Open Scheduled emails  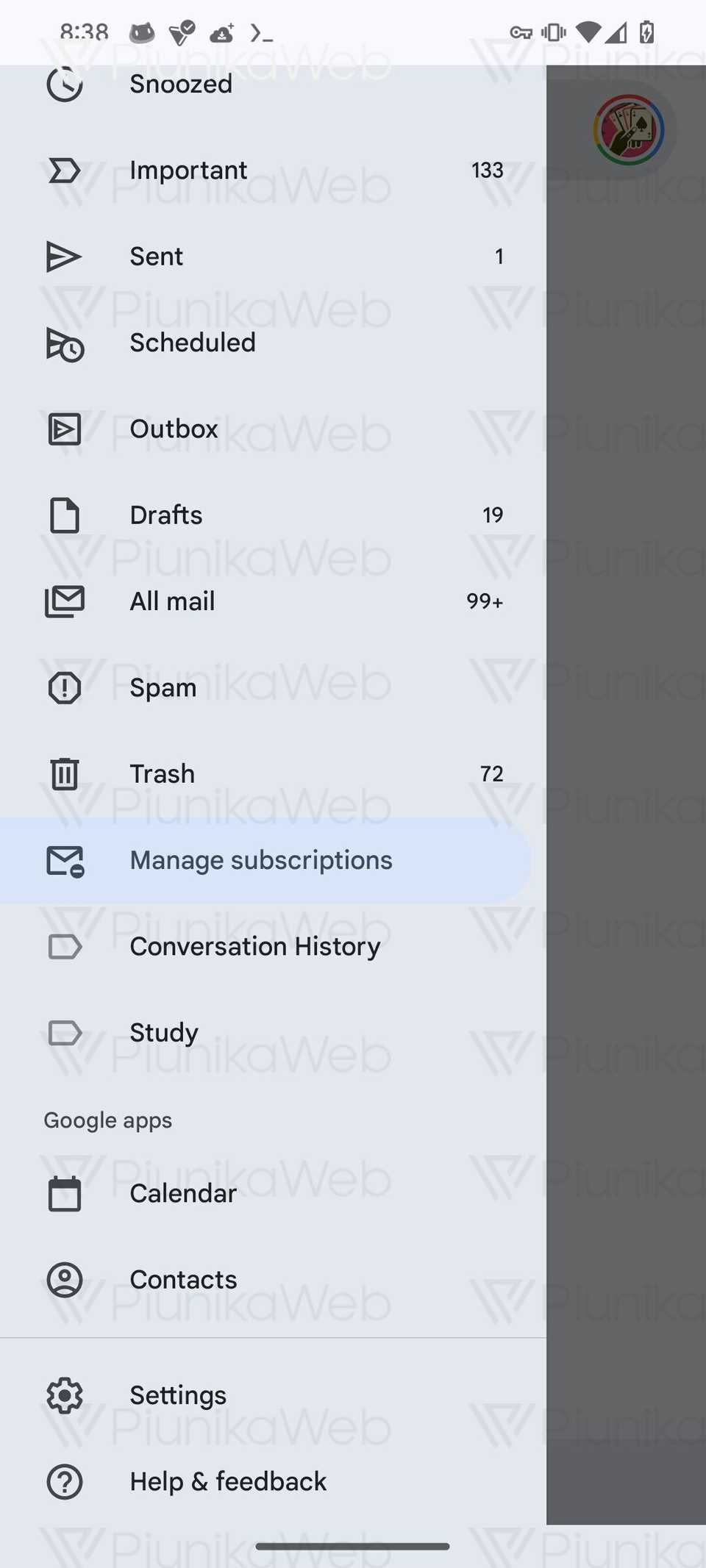[193, 343]
